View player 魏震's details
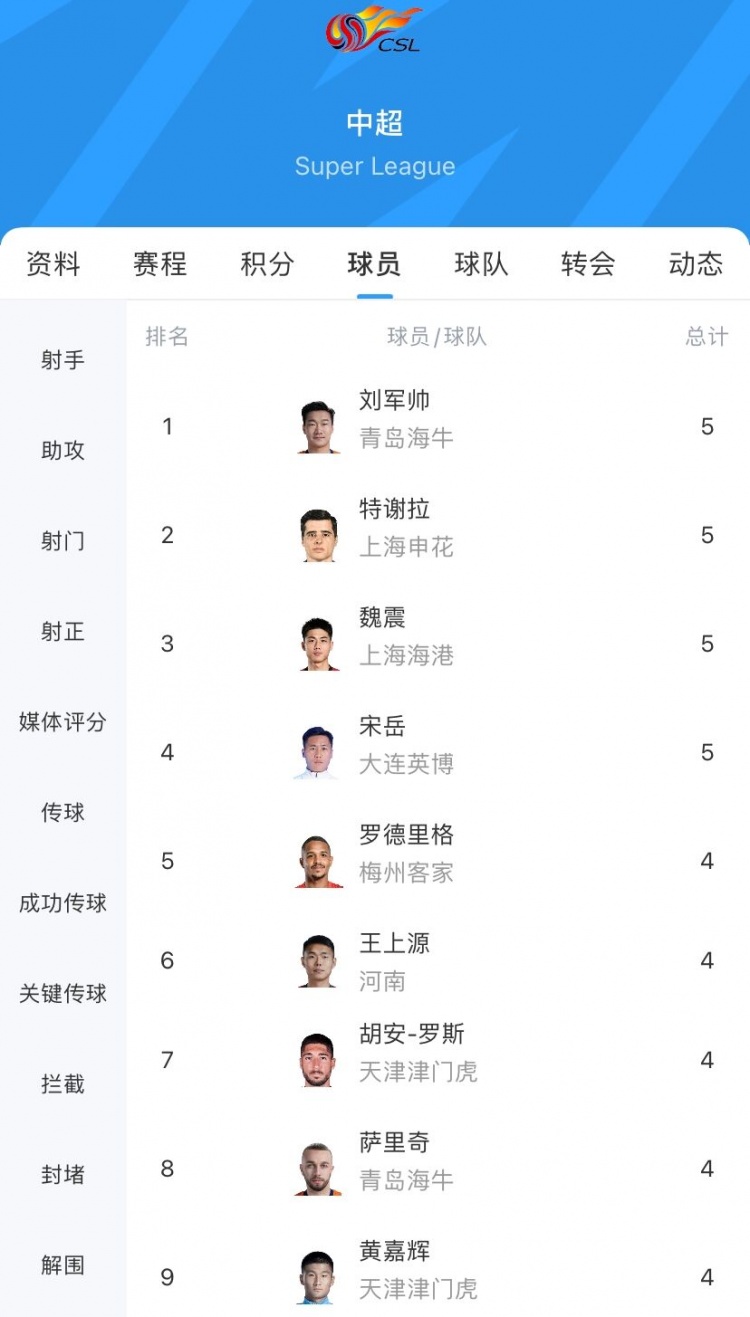 (382, 618)
